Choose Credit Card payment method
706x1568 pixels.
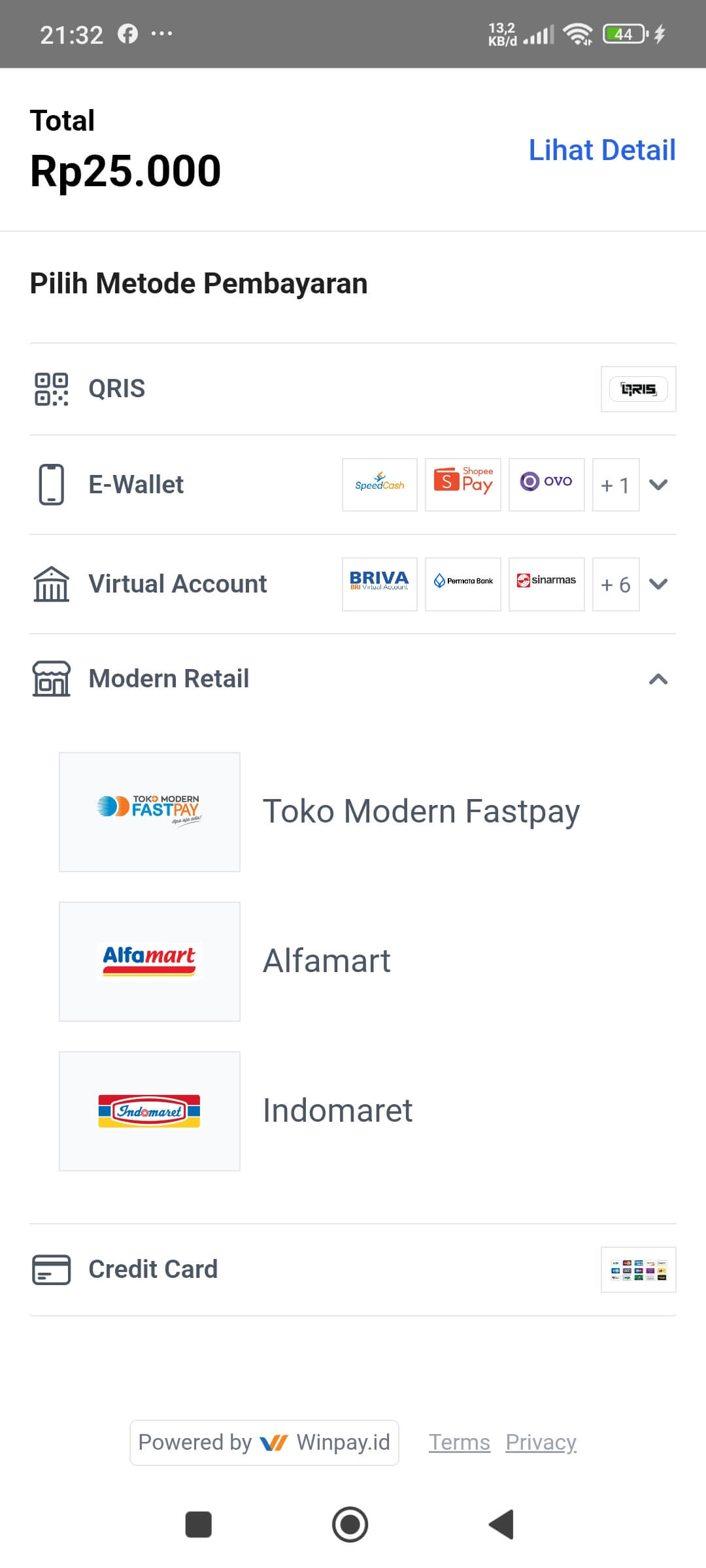(353, 1269)
